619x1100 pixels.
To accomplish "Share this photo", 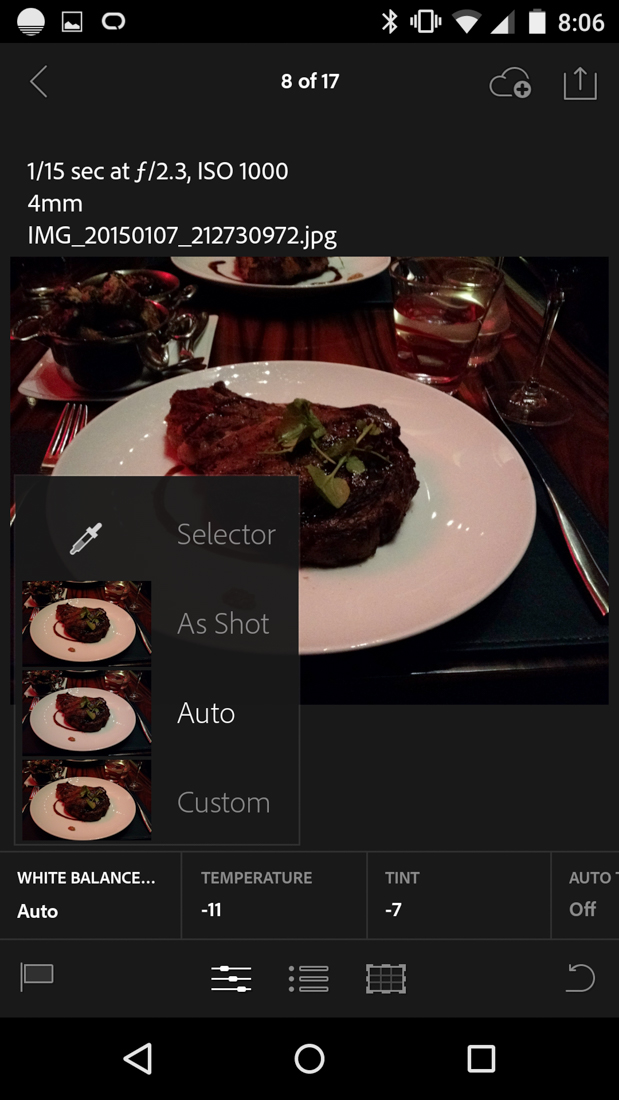I will [x=579, y=84].
